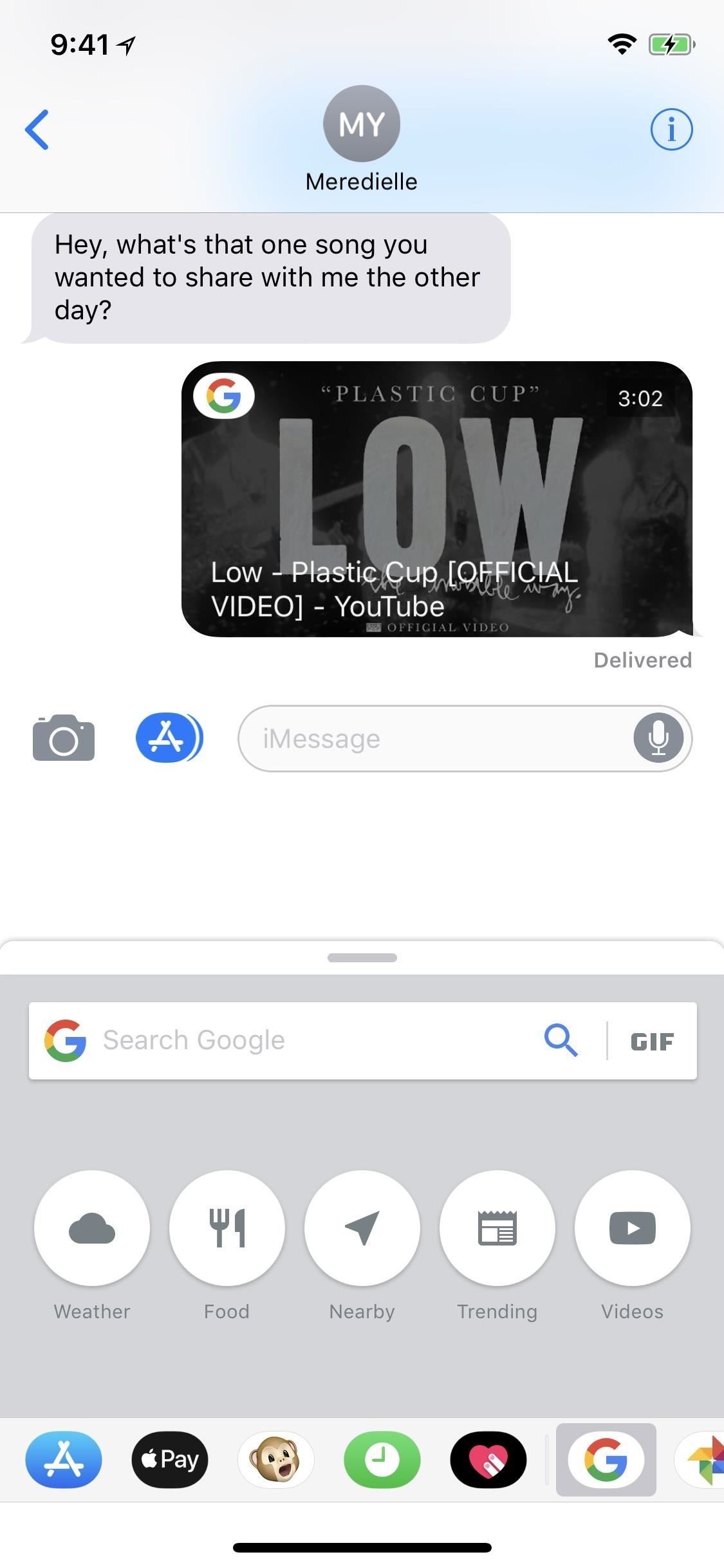Start voice dictation with the microphone
Viewport: 724px width, 1568px height.
coord(658,738)
